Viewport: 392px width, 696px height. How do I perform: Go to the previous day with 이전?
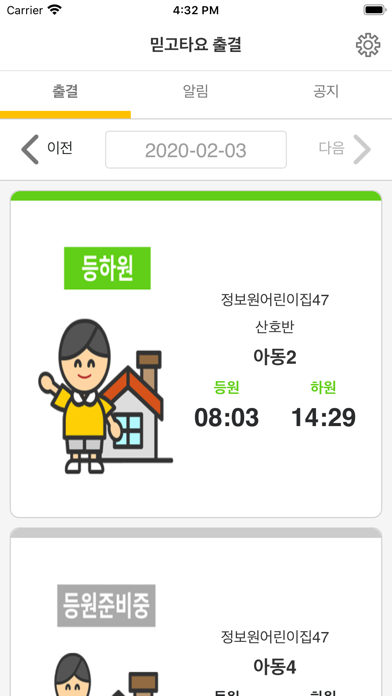47,149
